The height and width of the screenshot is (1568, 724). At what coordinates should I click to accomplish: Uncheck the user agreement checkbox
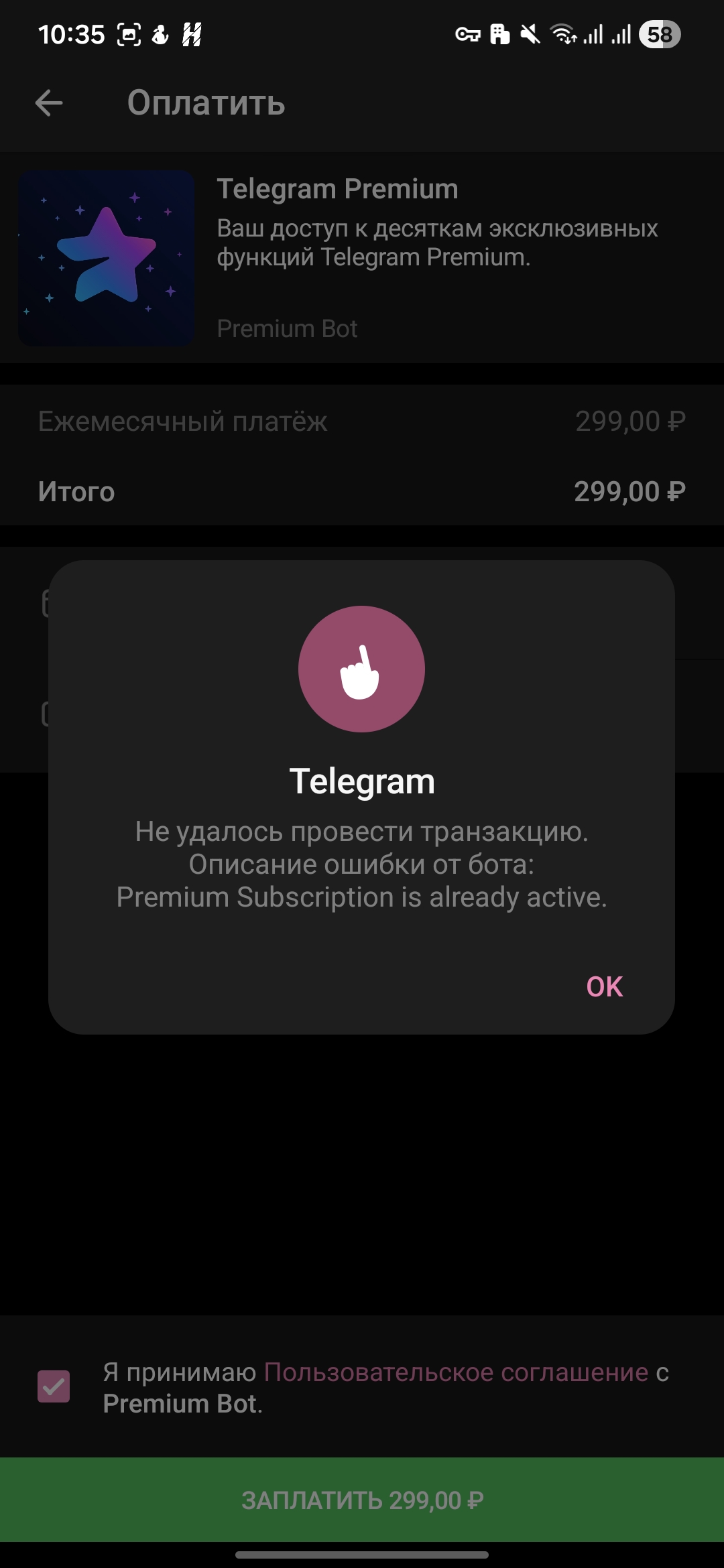[54, 1386]
